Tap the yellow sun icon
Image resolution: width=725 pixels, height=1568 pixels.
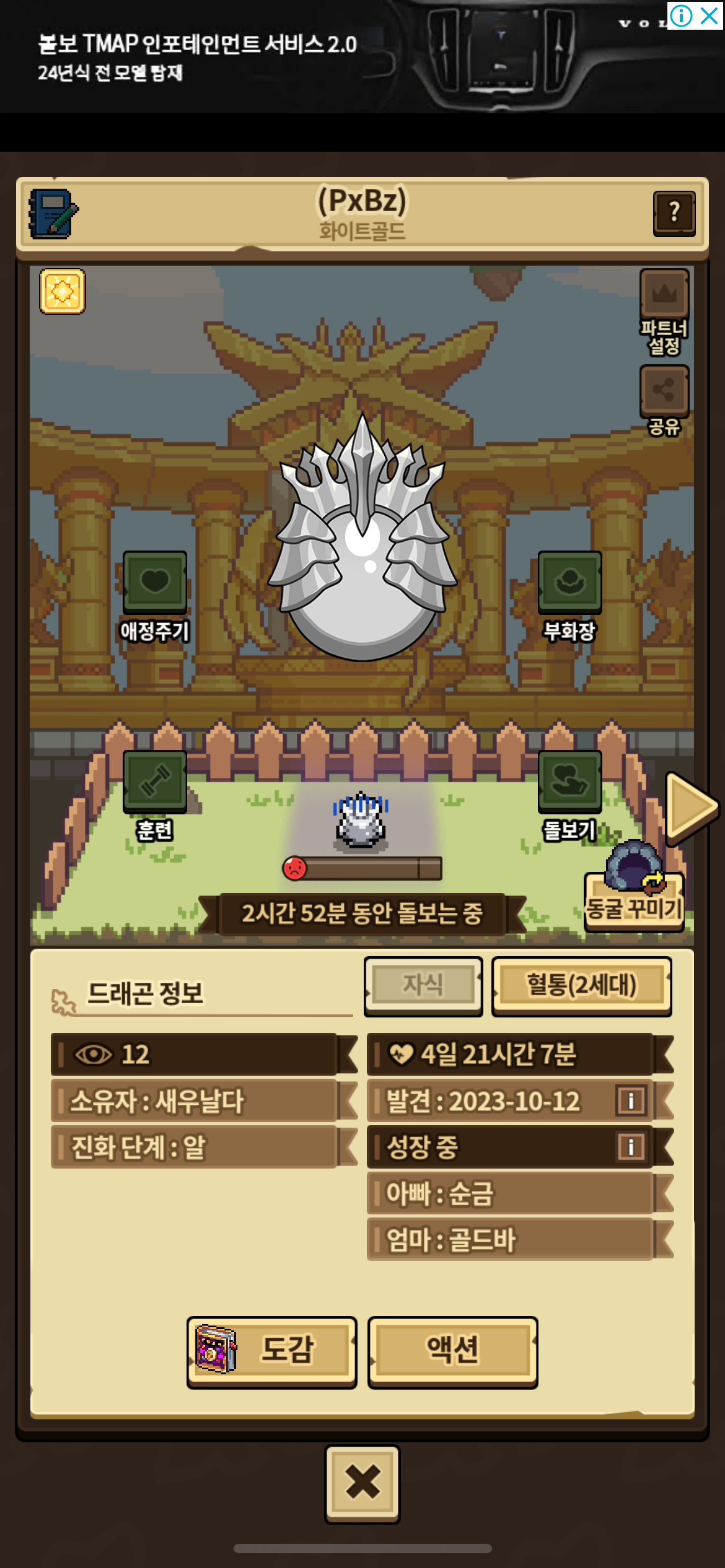(63, 291)
